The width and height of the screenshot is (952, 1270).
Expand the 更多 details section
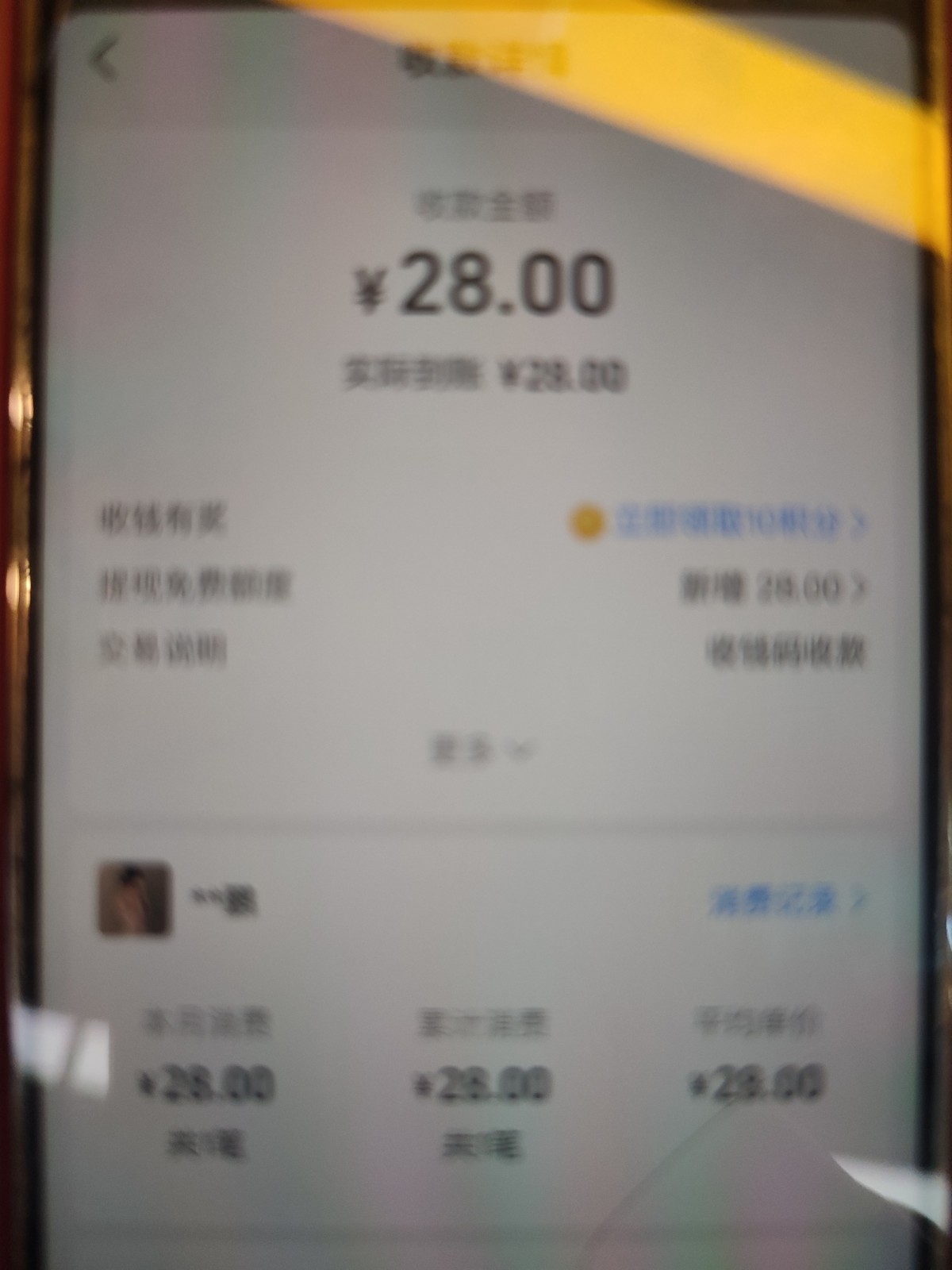tap(480, 749)
